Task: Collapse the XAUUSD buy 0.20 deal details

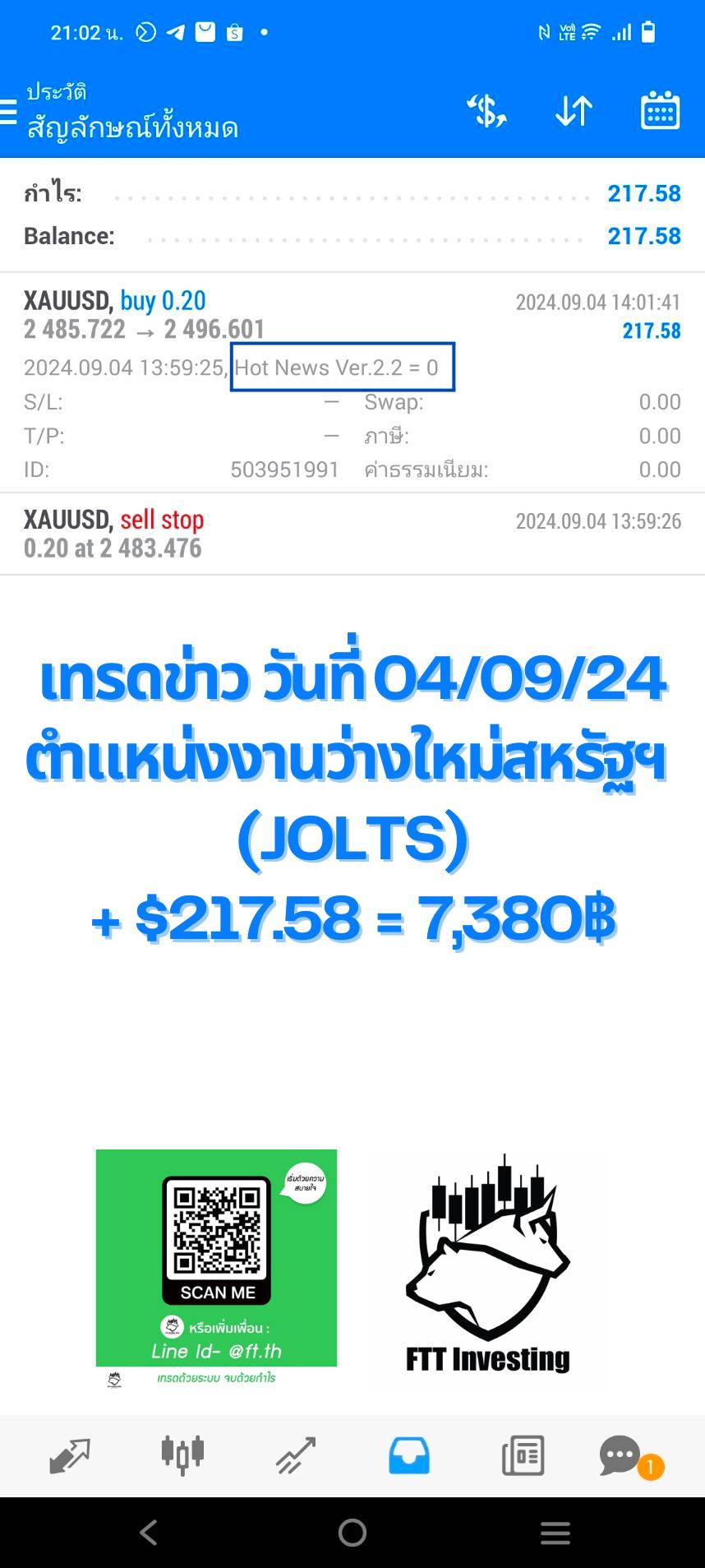Action: click(x=352, y=382)
